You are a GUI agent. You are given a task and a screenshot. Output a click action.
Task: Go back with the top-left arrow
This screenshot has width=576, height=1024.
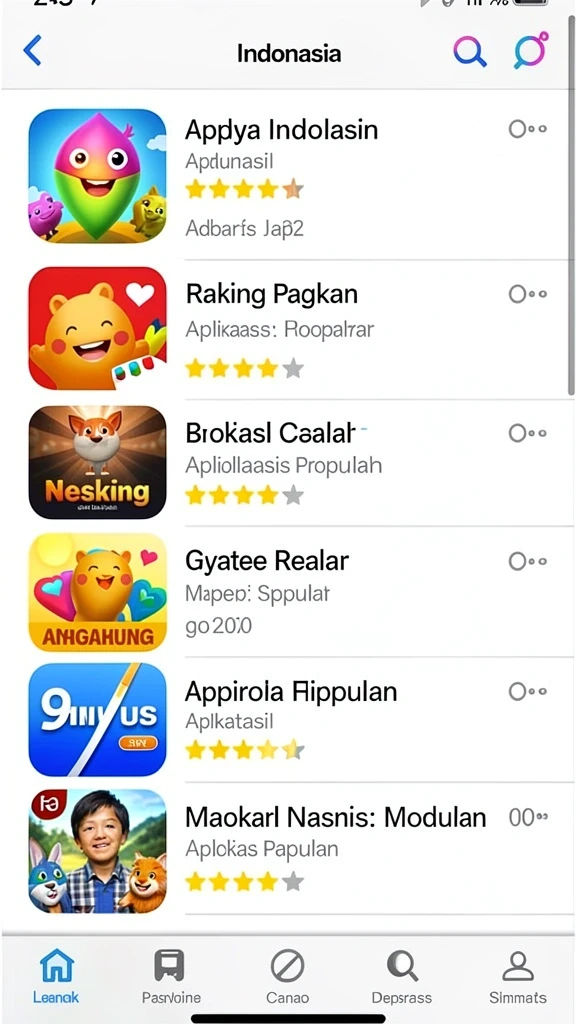32,50
